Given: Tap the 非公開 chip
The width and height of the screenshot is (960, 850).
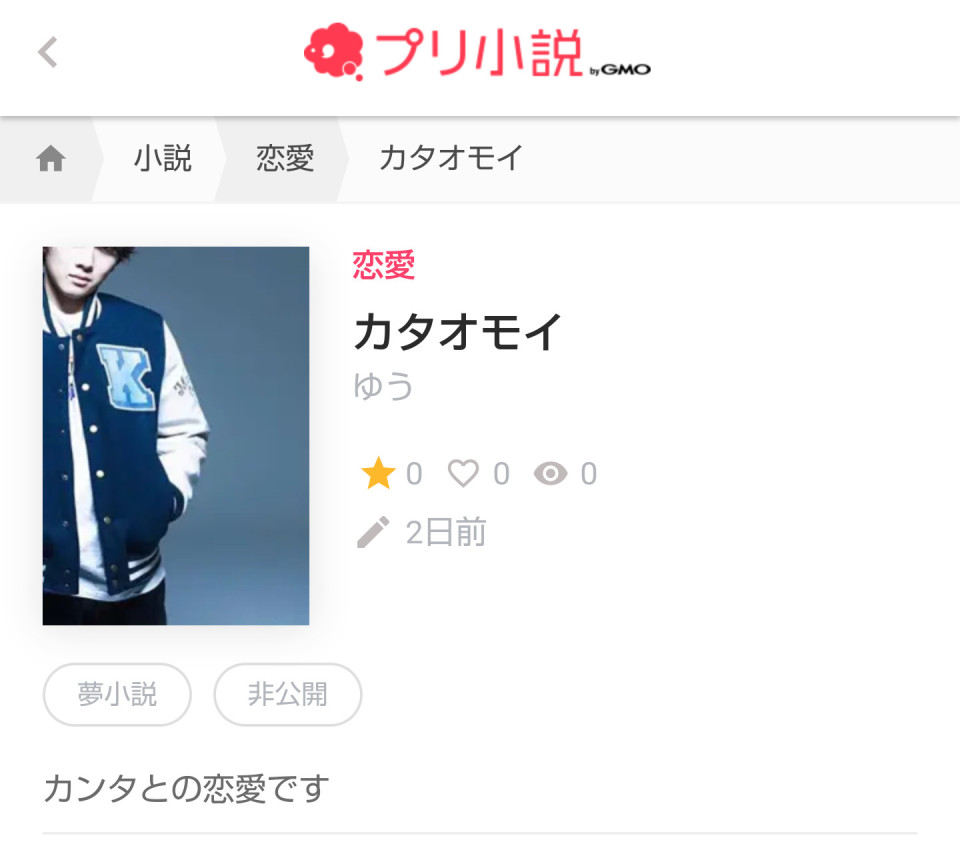Looking at the screenshot, I should (x=288, y=694).
